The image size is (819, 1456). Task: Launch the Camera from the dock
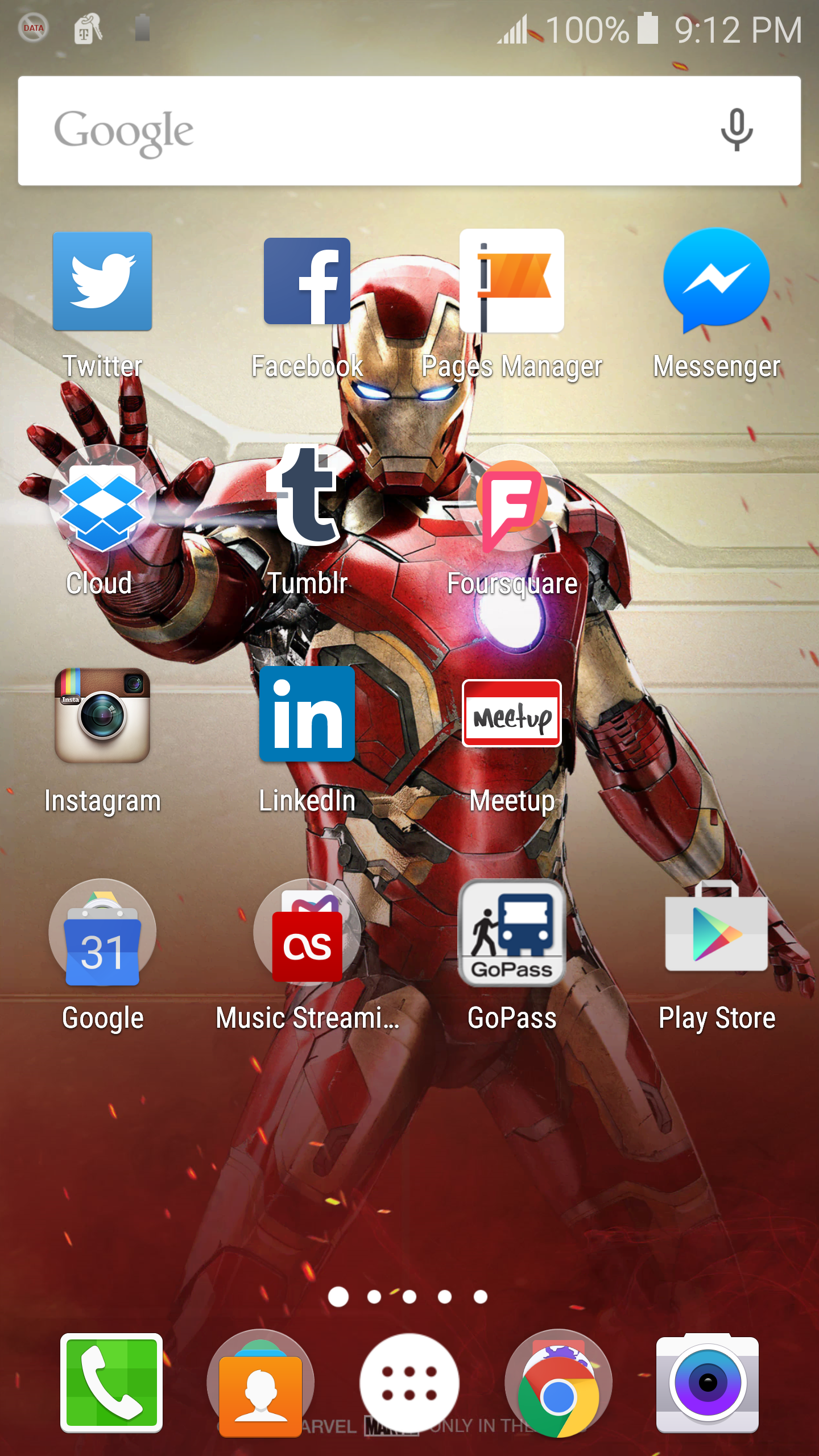[708, 1382]
